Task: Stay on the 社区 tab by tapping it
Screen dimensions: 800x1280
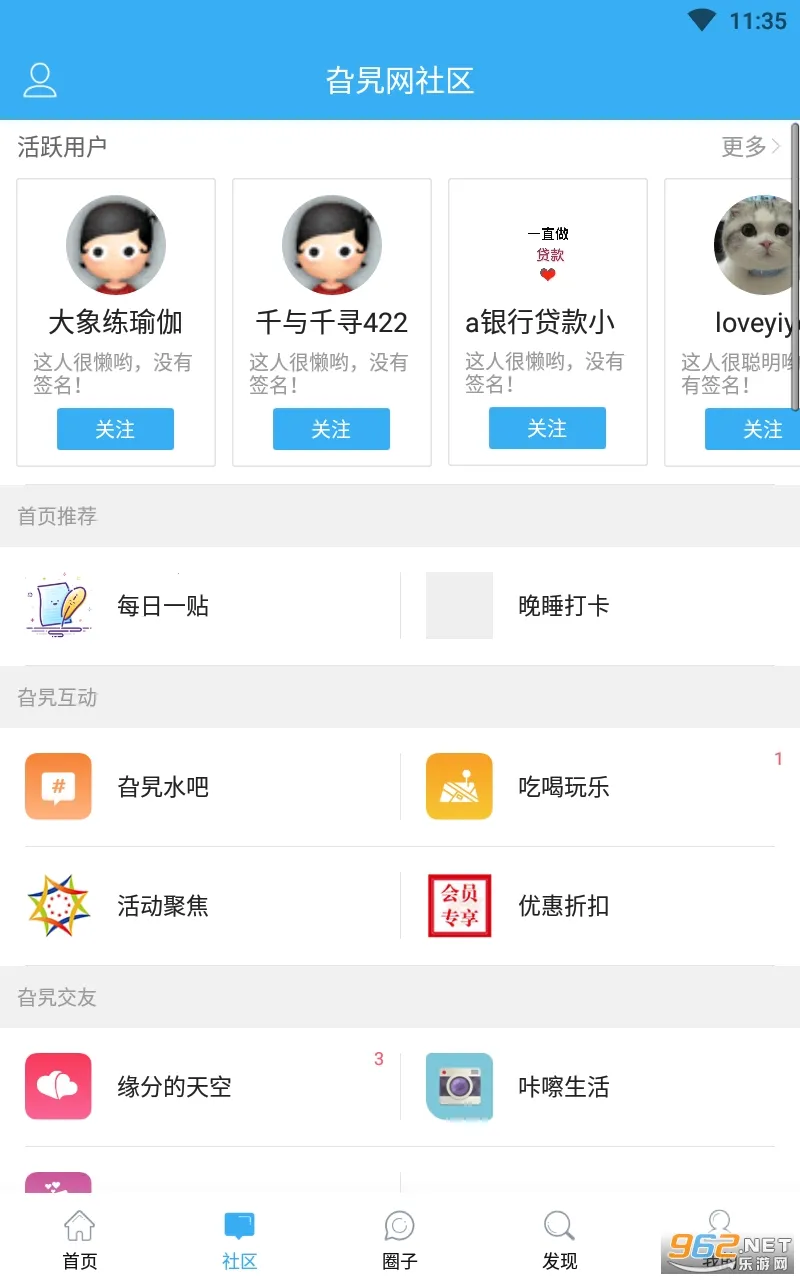Action: 239,1237
